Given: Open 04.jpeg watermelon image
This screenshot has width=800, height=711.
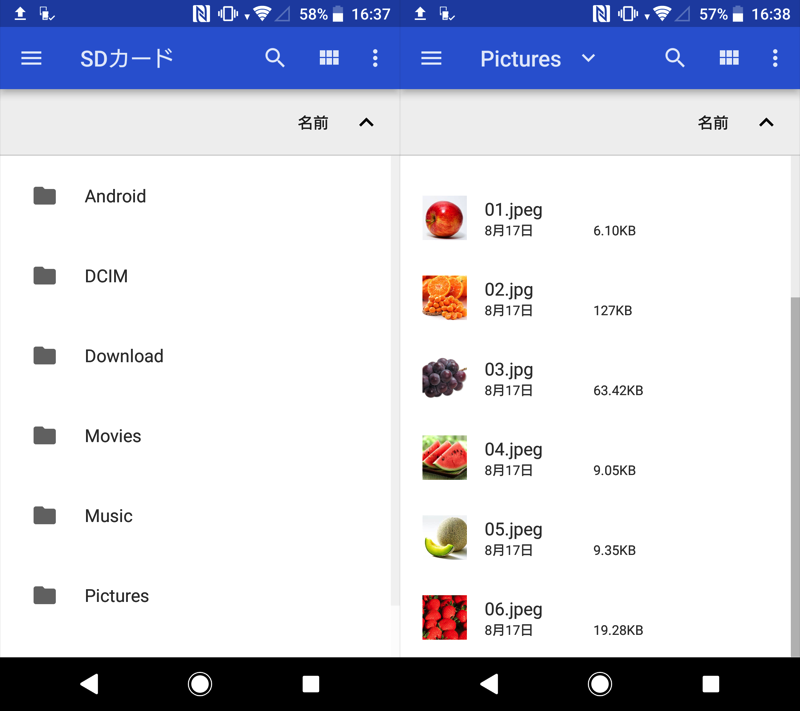Looking at the screenshot, I should (513, 457).
